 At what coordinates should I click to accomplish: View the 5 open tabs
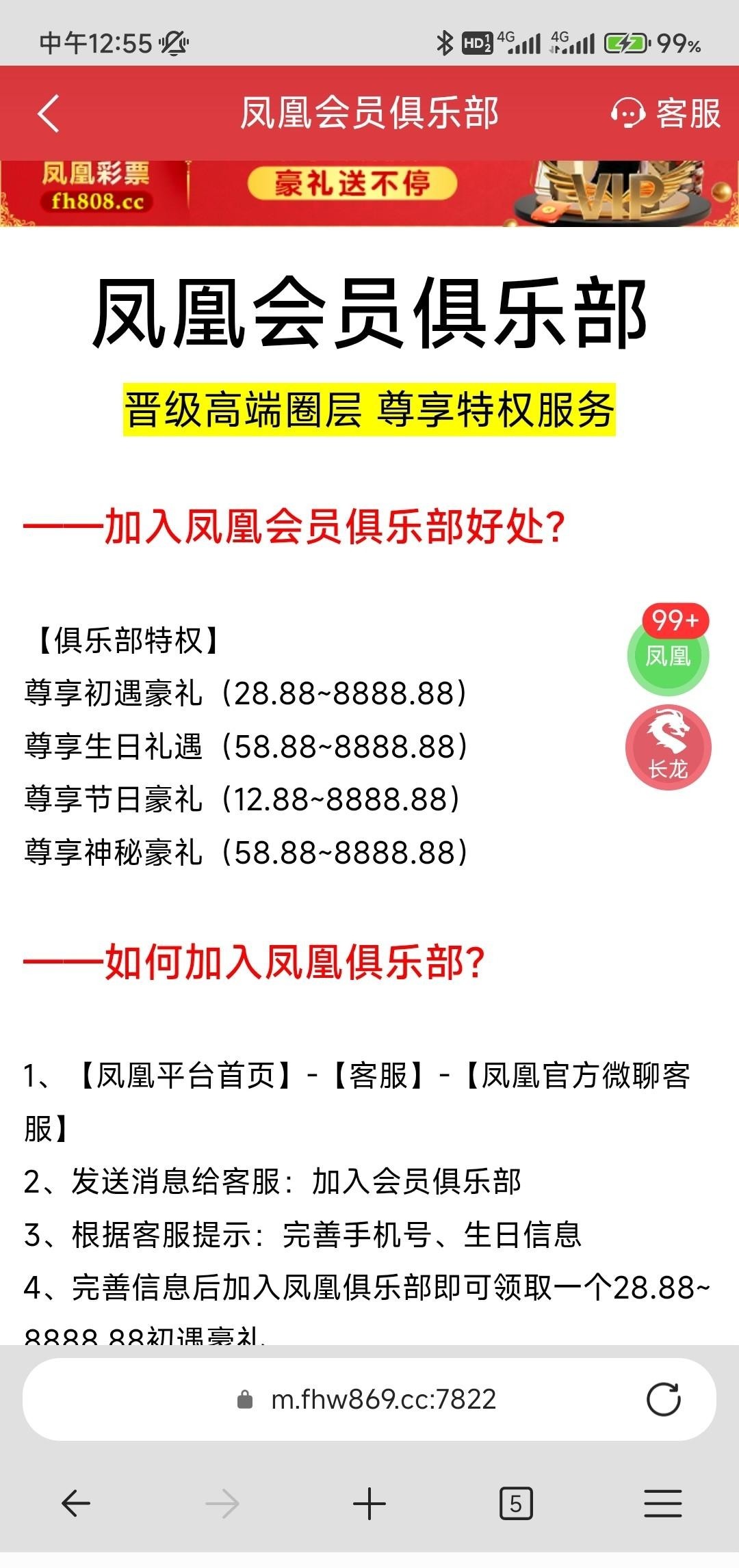pos(516,1504)
